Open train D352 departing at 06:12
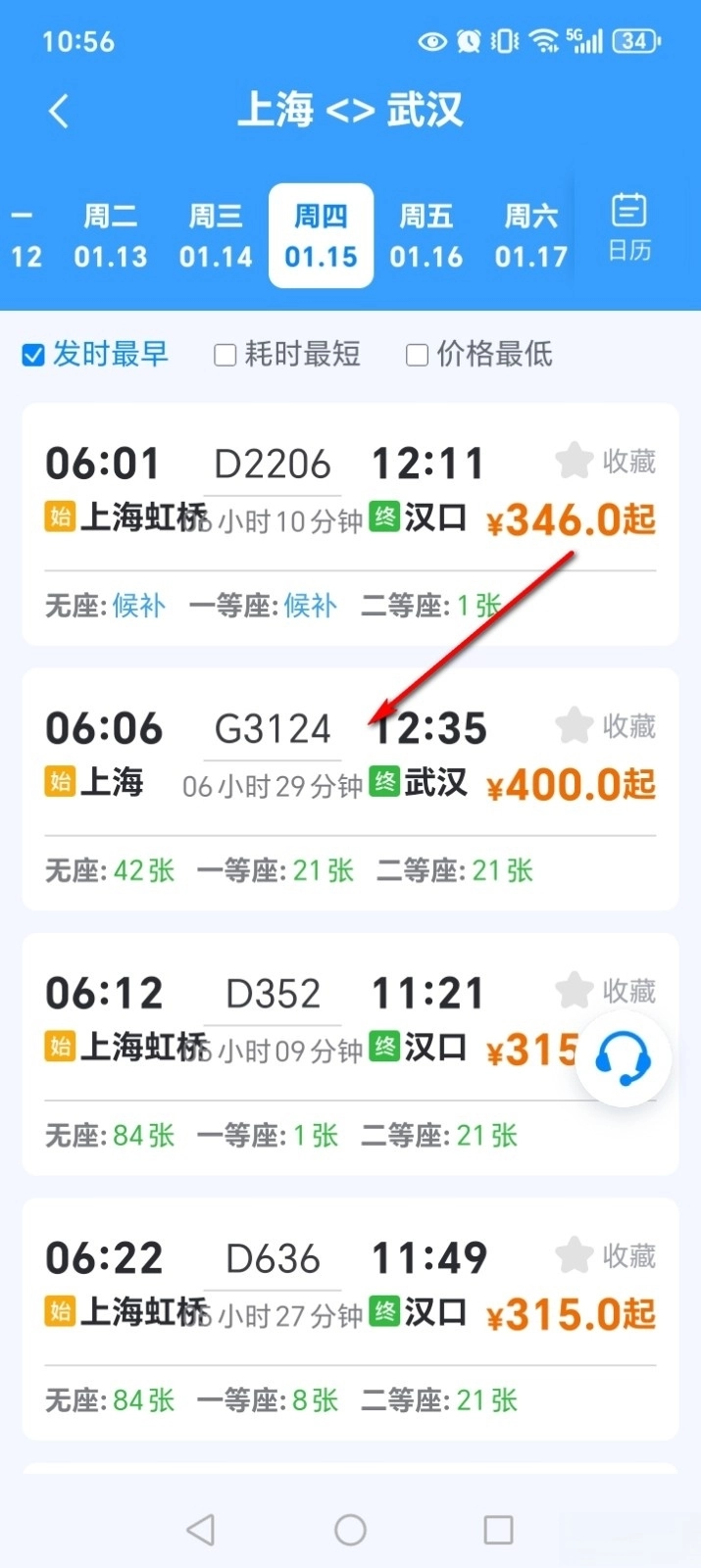This screenshot has height=1568, width=701. pyautogui.click(x=273, y=1019)
